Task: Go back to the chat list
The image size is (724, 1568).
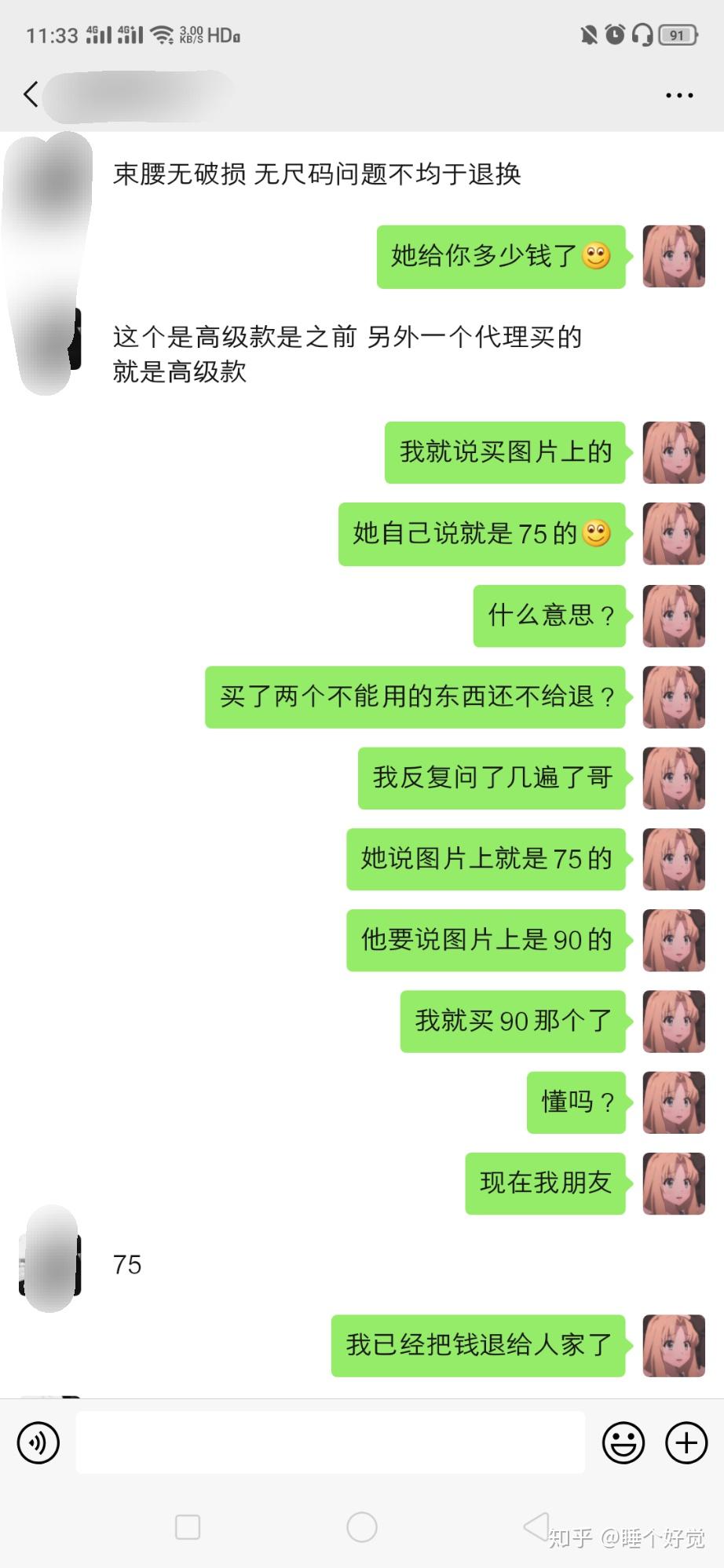Action: [31, 94]
